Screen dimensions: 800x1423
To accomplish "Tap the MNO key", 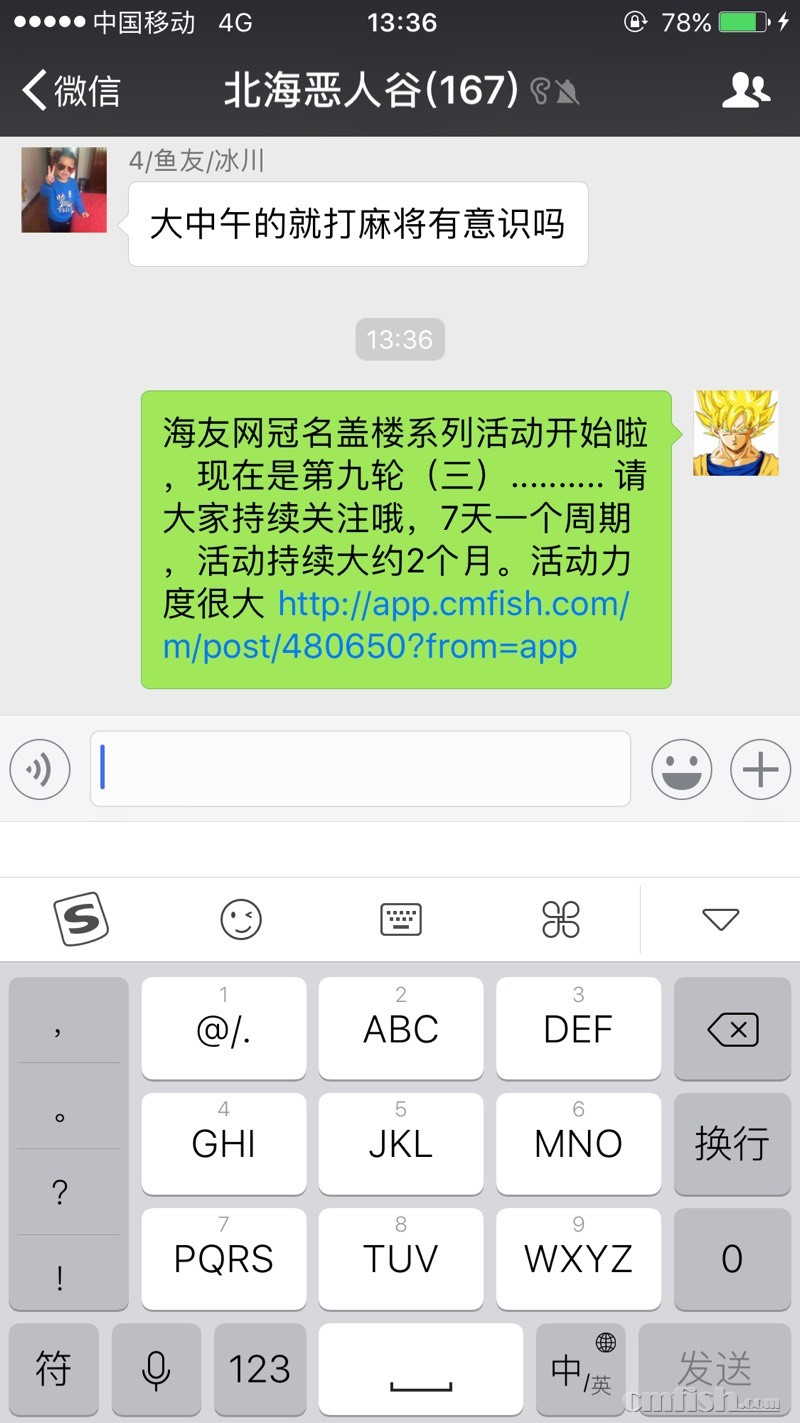I will (x=578, y=1143).
